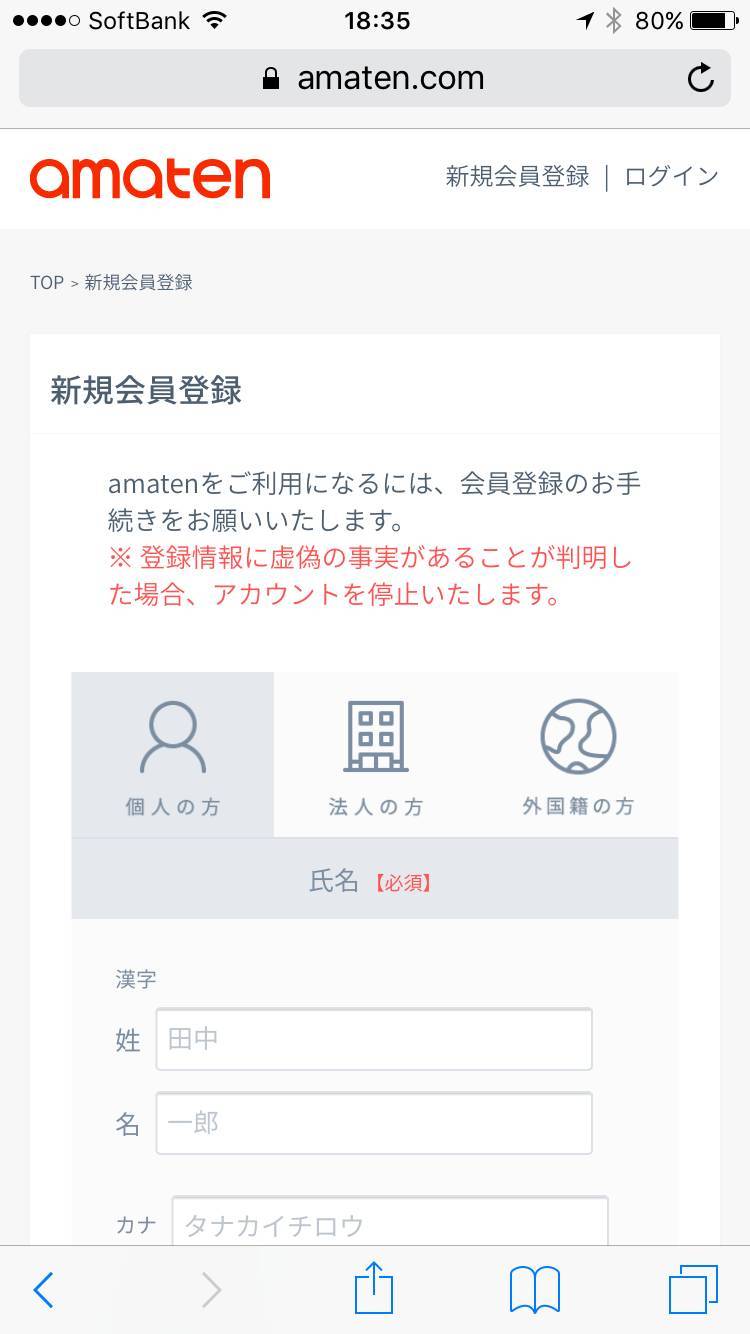Switch to the 法人の方 tab

click(x=375, y=754)
